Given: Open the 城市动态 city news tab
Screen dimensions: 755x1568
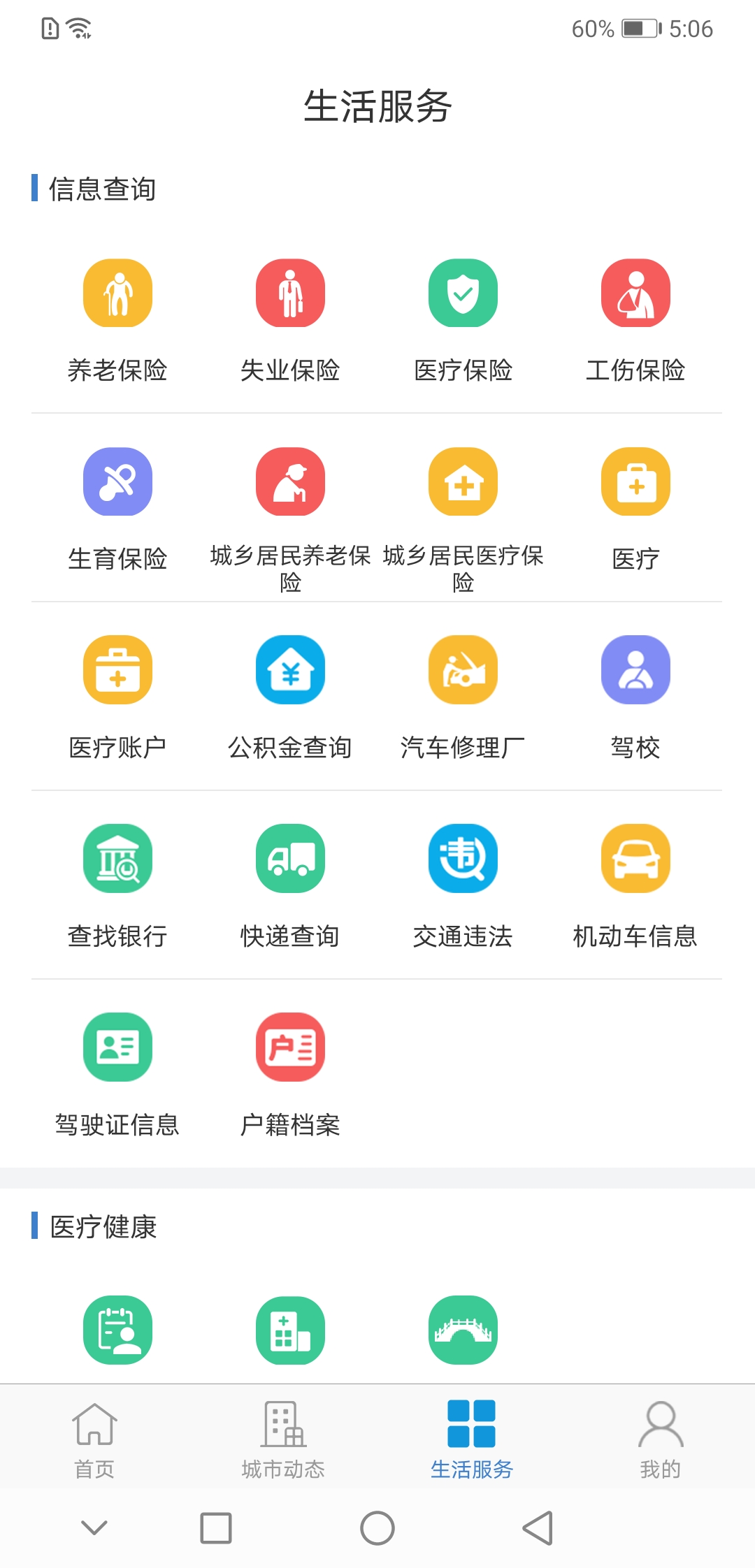Looking at the screenshot, I should (x=283, y=1439).
